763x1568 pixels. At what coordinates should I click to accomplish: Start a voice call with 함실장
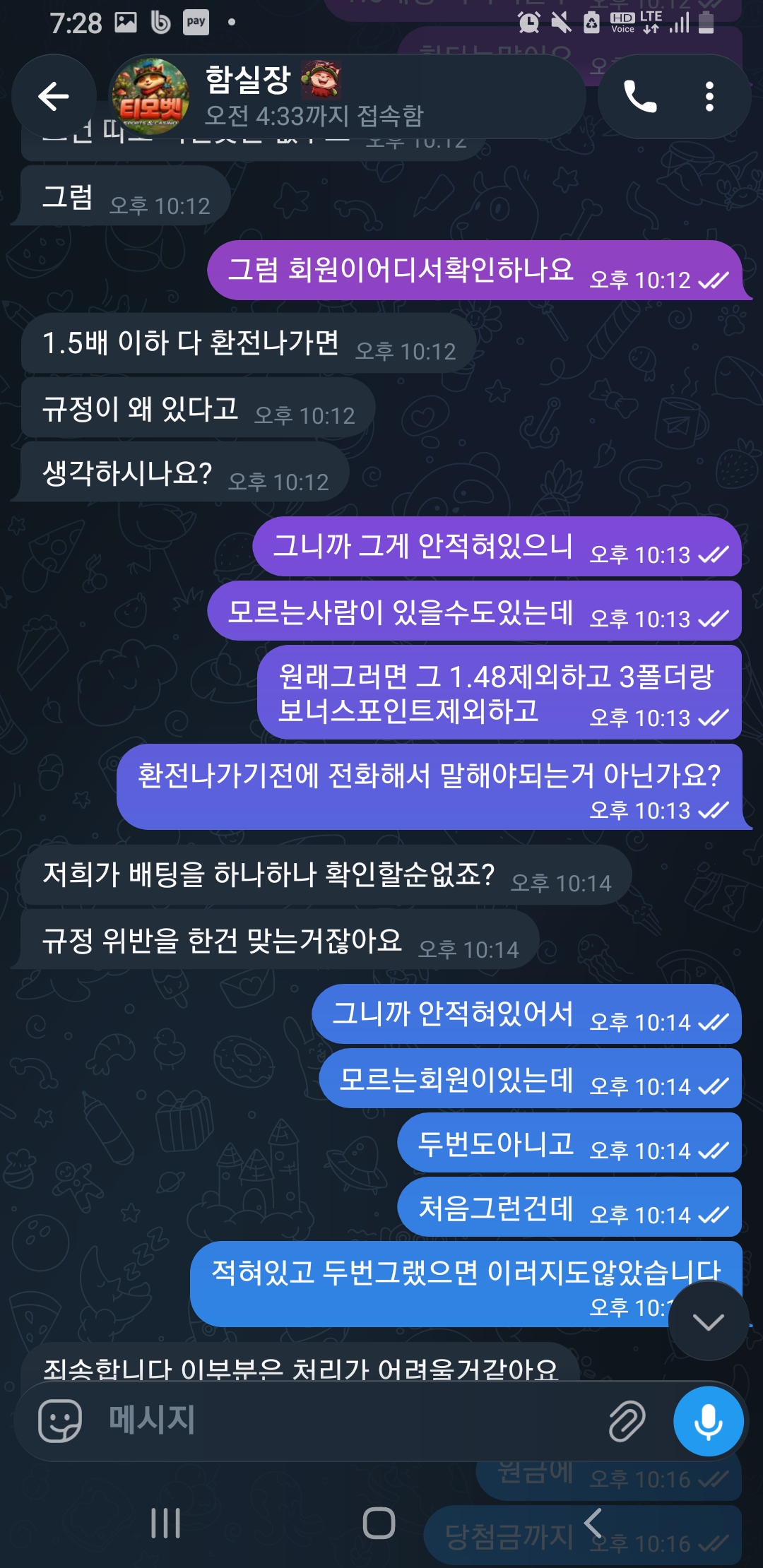640,97
